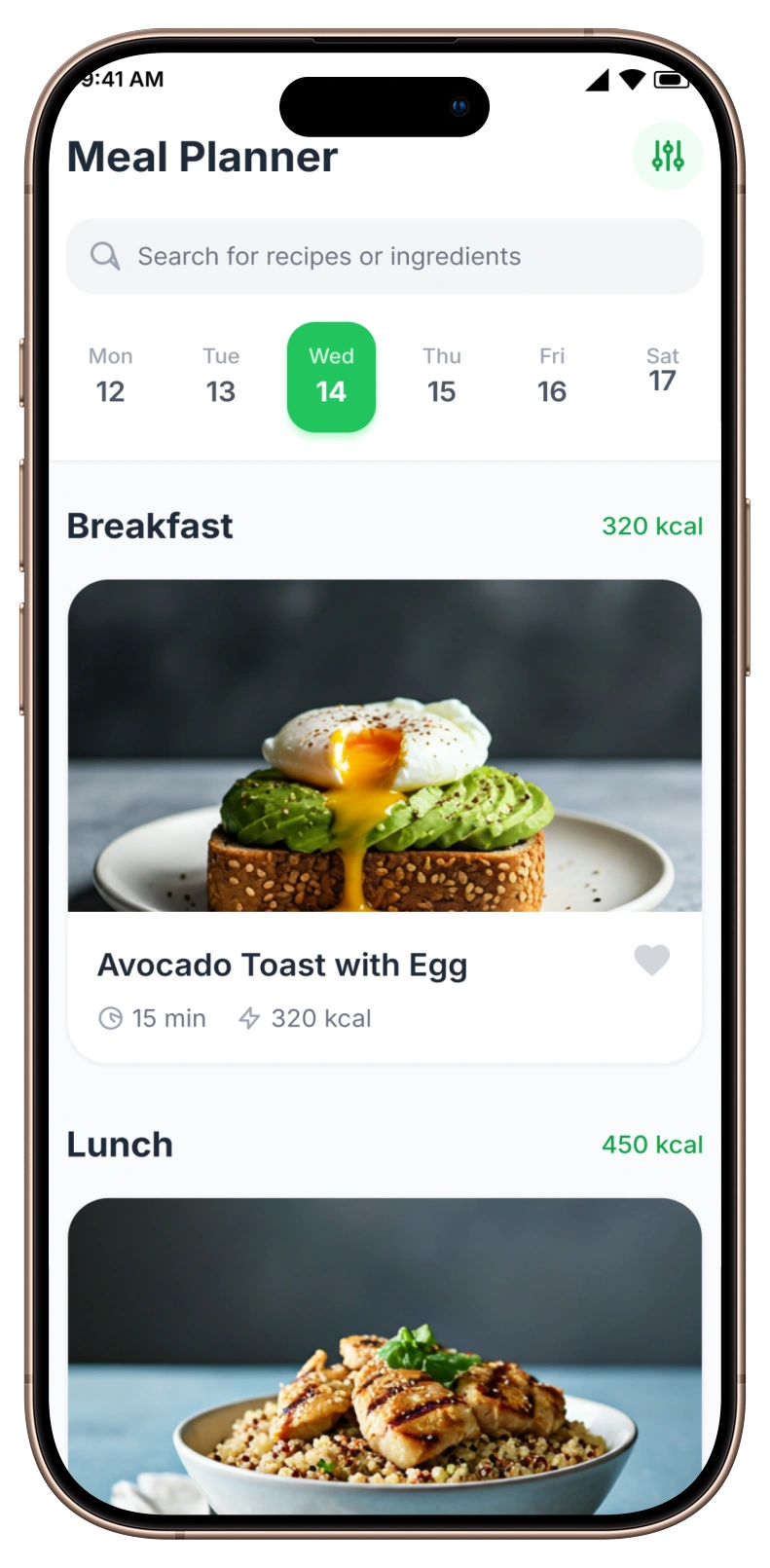770x1568 pixels.
Task: Switch to Tue 13
Action: [221, 376]
